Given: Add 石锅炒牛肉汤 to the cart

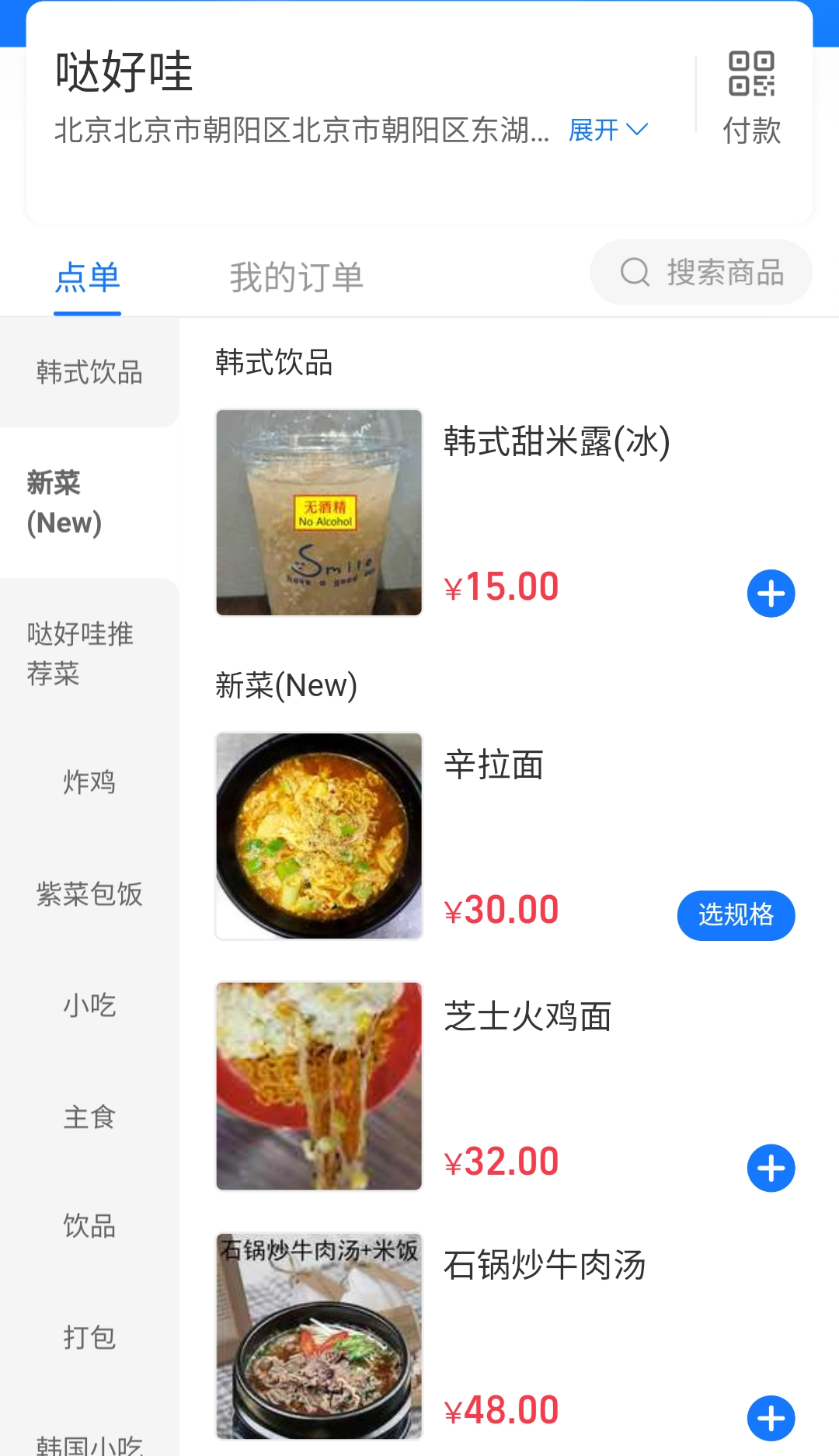Looking at the screenshot, I should (771, 1418).
